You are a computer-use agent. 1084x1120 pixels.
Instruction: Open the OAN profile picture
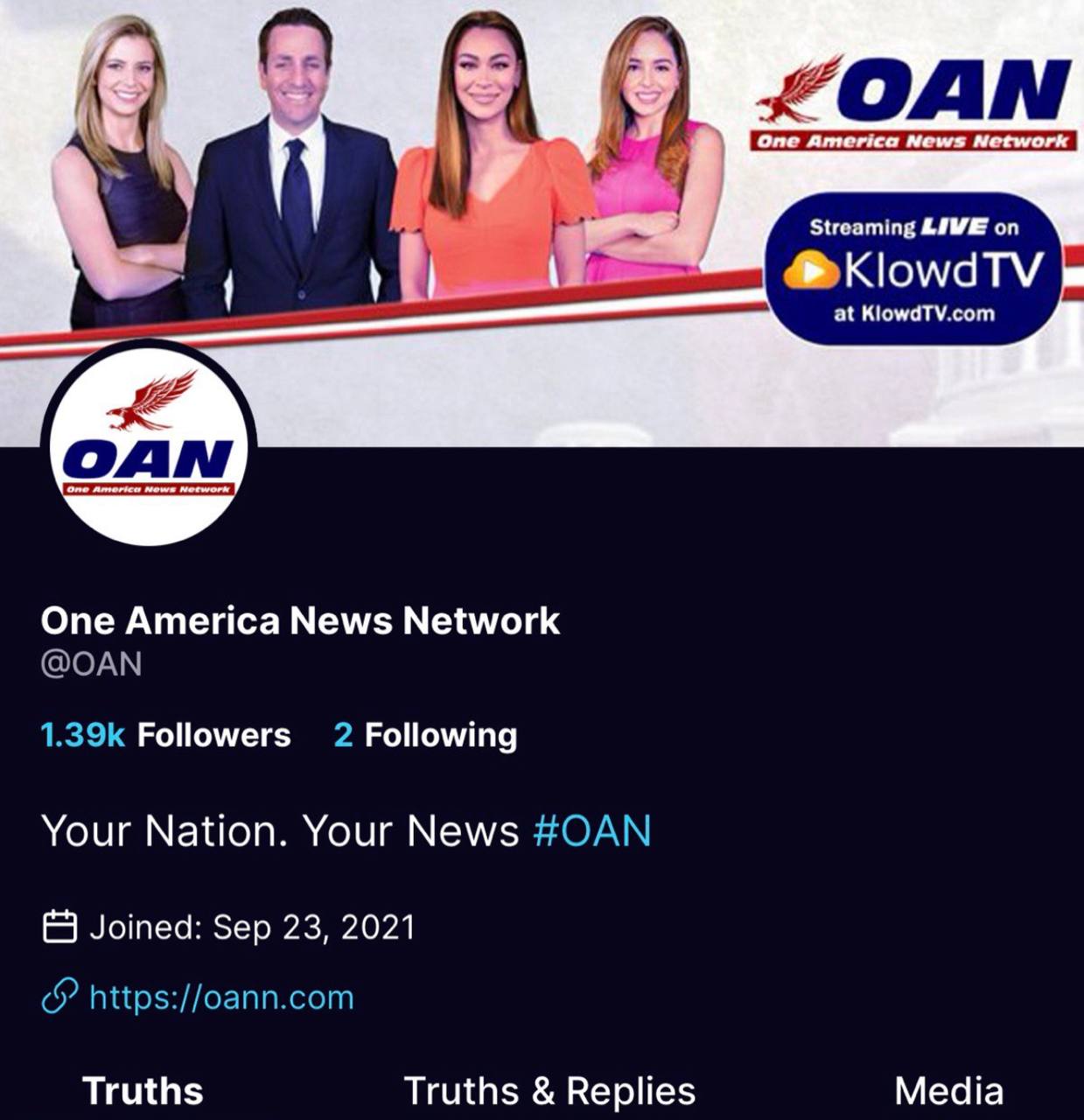tap(149, 444)
